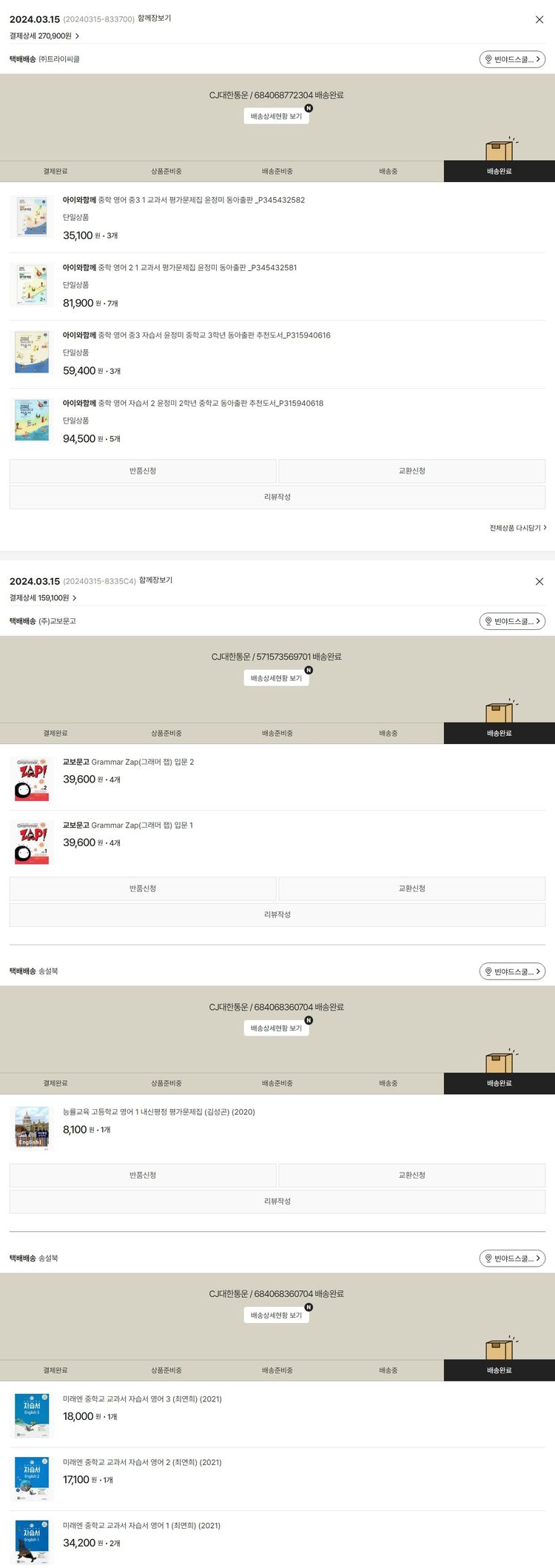The width and height of the screenshot is (555, 1568).
Task: Open the 94,500원 영어 자습서 2 item
Action: click(x=192, y=403)
